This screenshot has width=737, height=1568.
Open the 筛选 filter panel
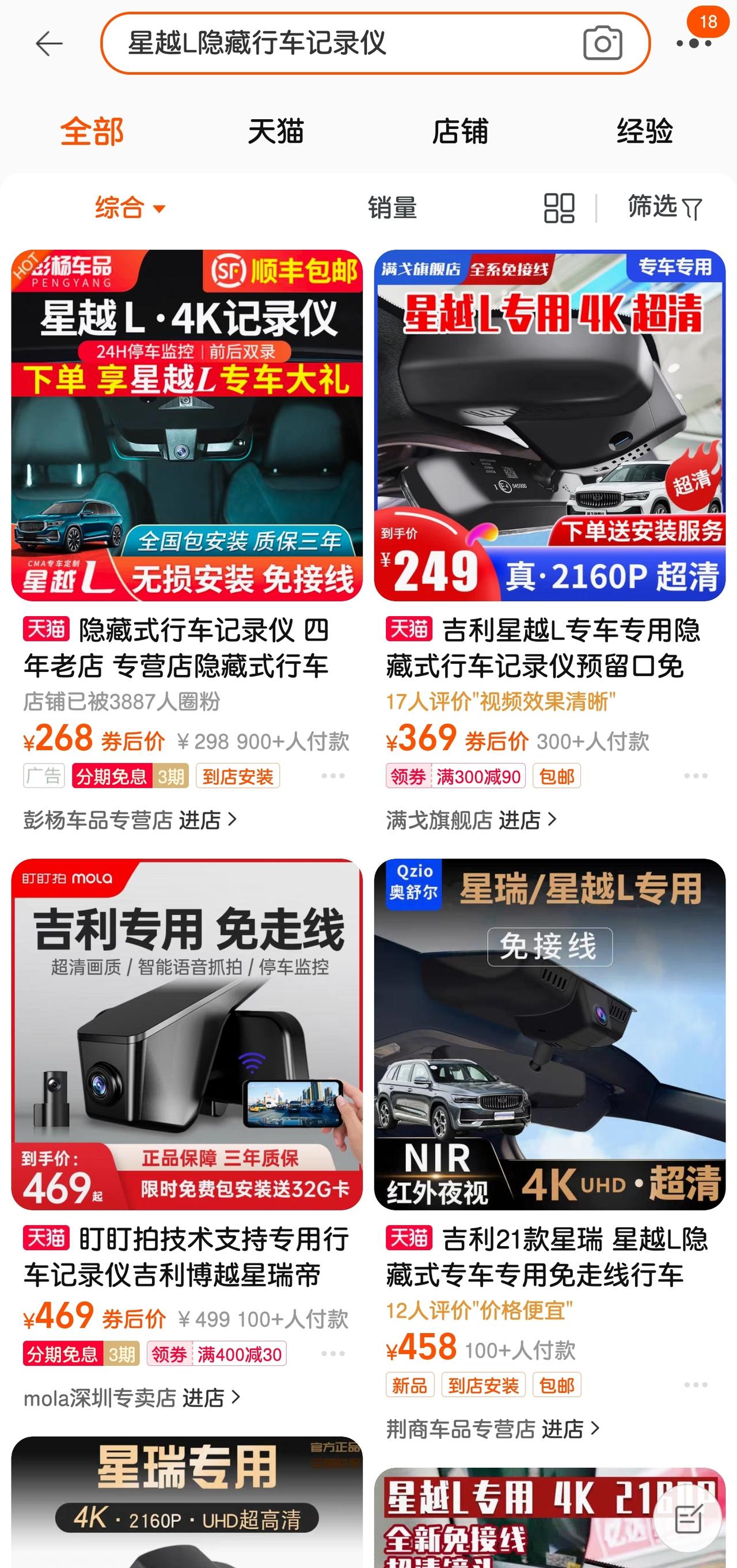pos(664,208)
